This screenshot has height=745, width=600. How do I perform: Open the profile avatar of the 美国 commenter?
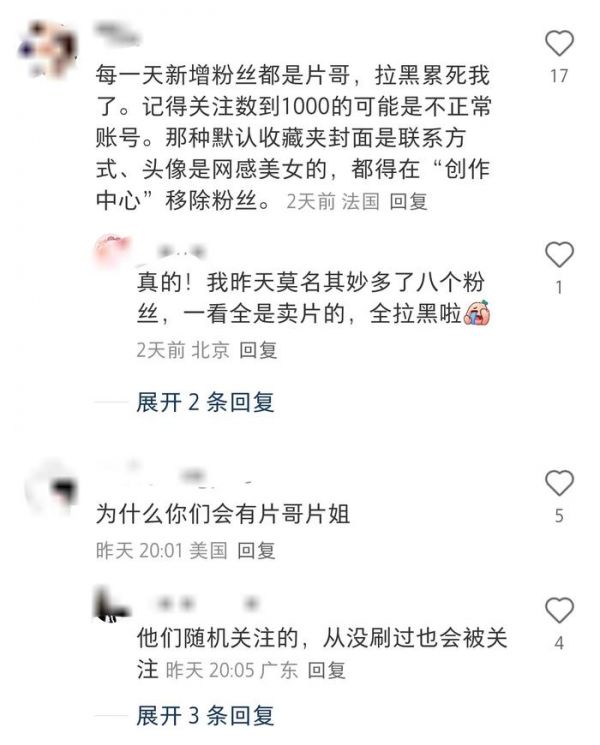click(x=52, y=485)
